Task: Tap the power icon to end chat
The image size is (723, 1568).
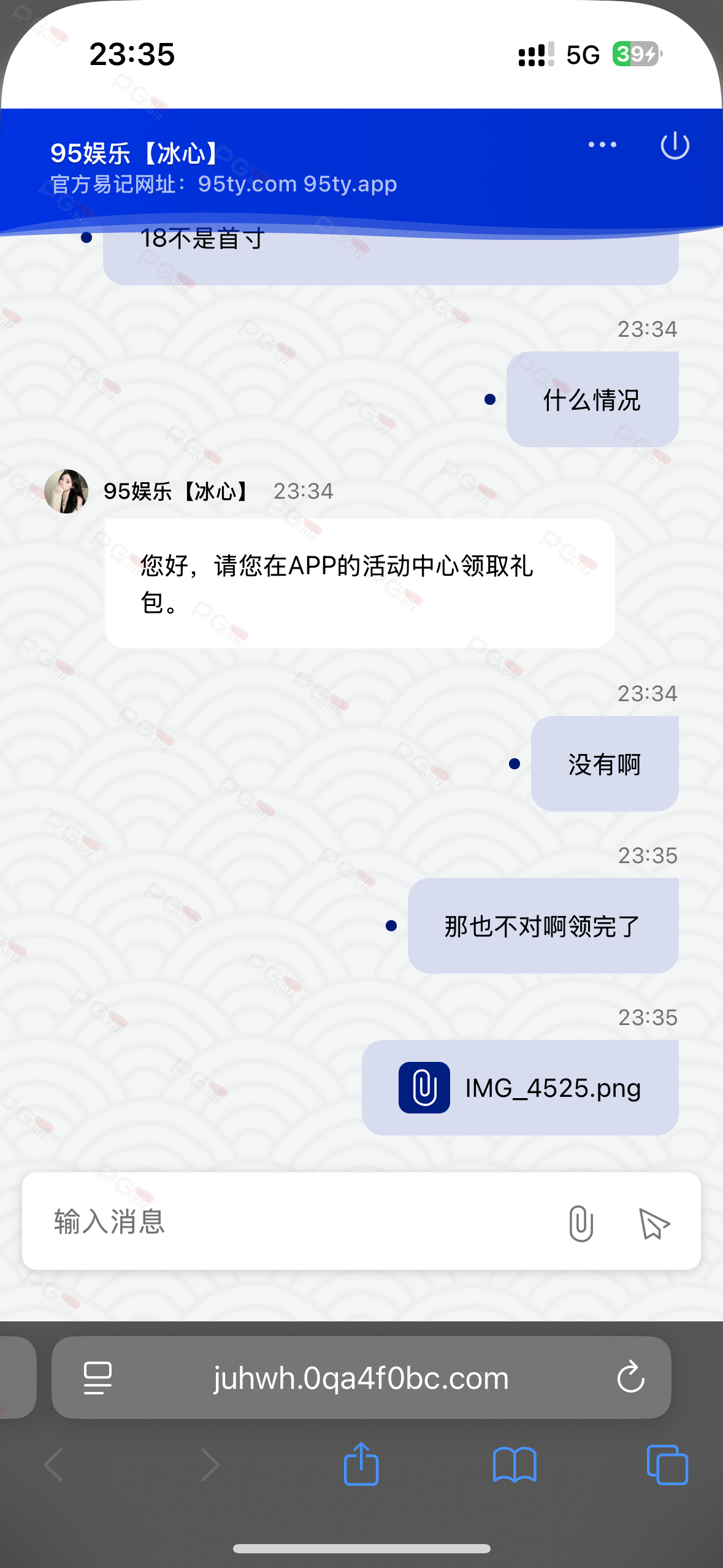Action: tap(675, 145)
